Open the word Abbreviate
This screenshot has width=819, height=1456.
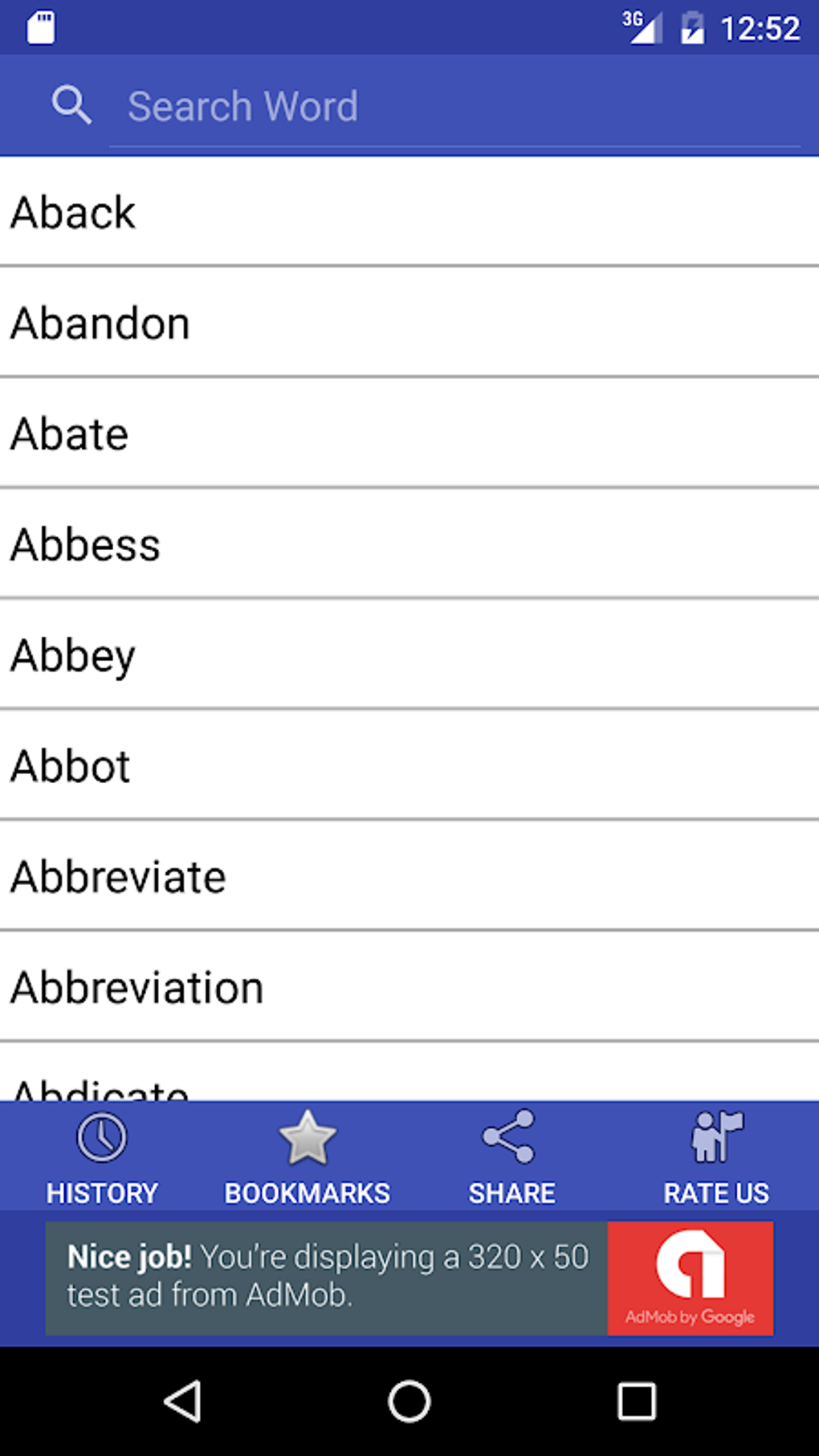pos(409,877)
